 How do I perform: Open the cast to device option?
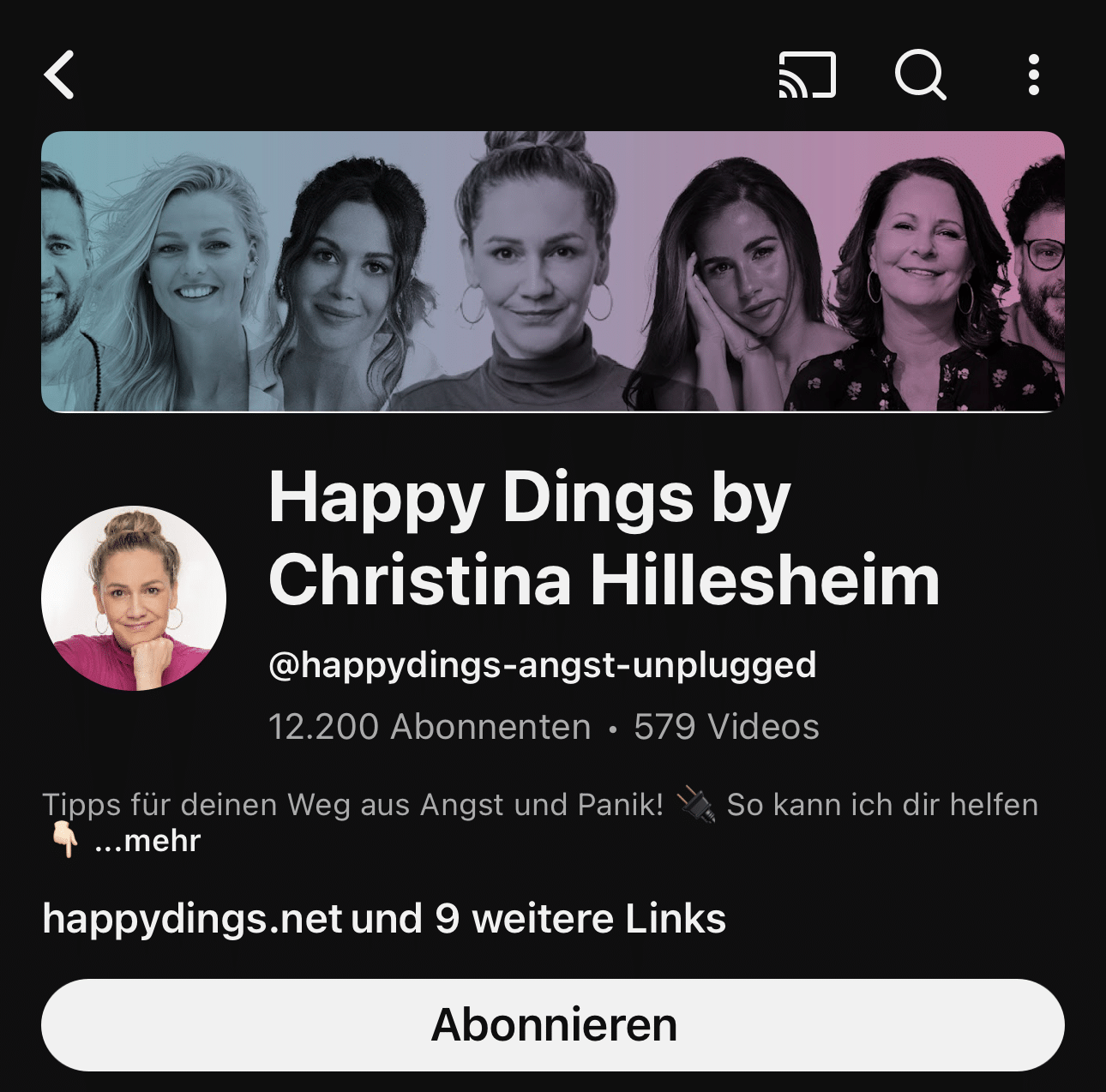pyautogui.click(x=806, y=75)
